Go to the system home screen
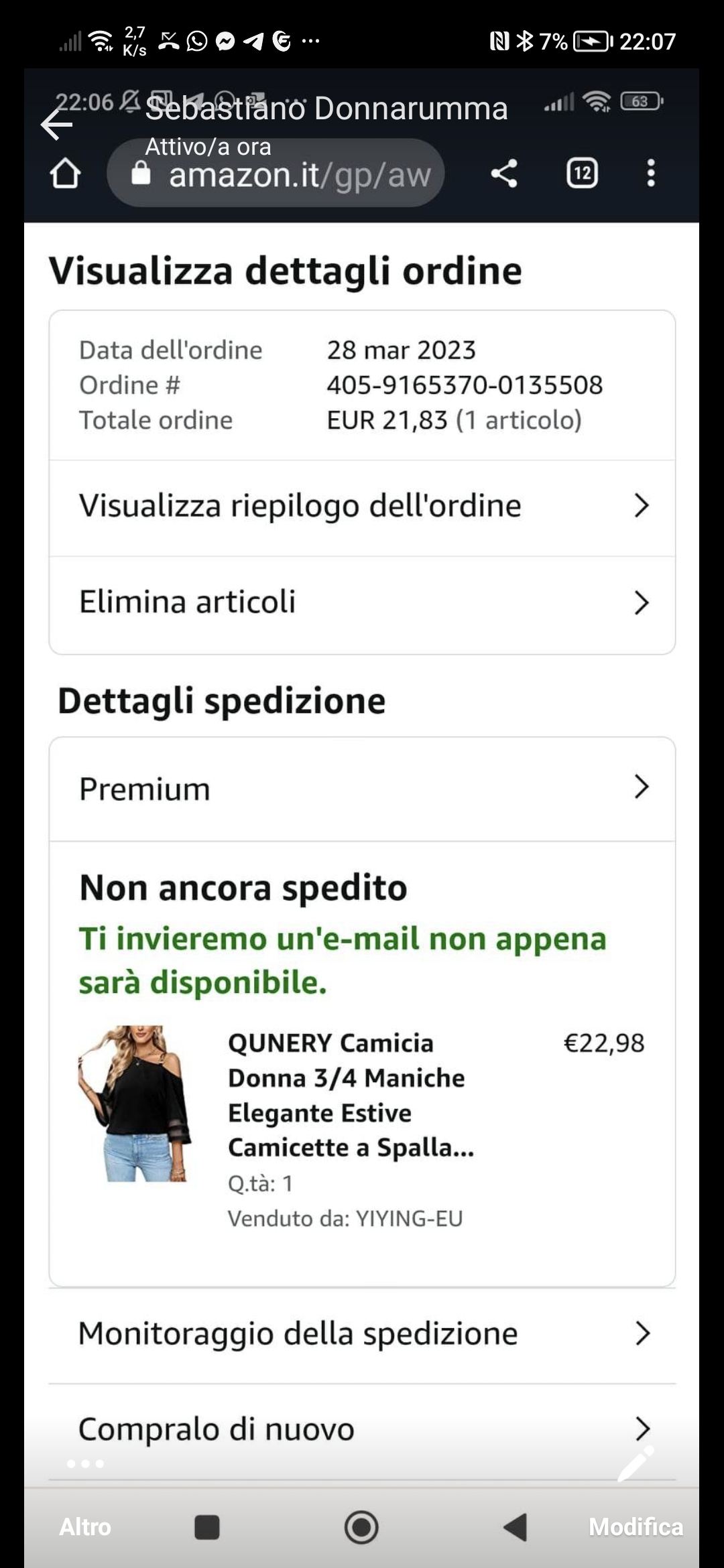Screen dimensions: 724x1568 pyautogui.click(x=361, y=1527)
